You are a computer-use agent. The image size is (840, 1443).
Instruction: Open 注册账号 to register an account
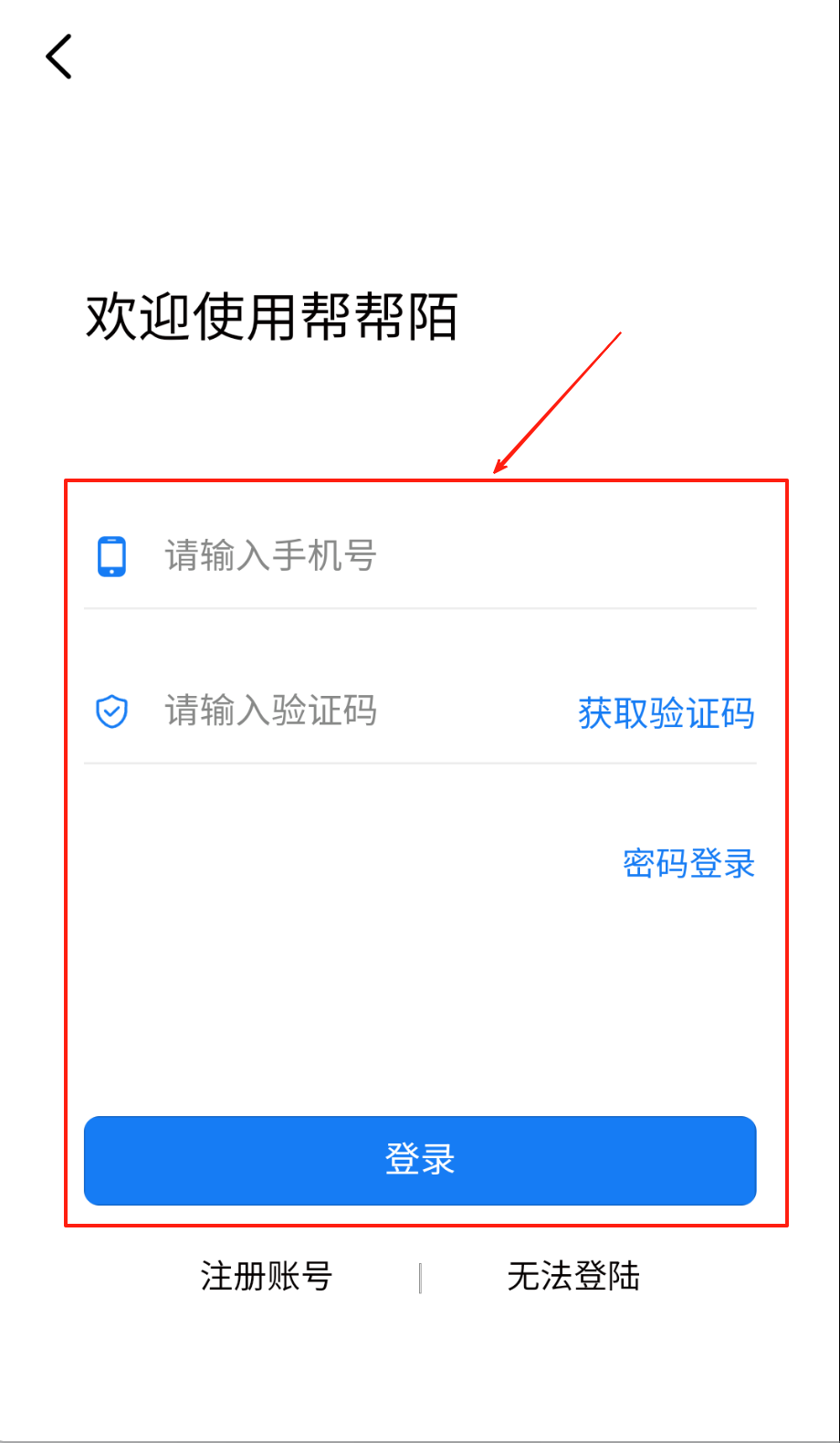coord(267,1276)
